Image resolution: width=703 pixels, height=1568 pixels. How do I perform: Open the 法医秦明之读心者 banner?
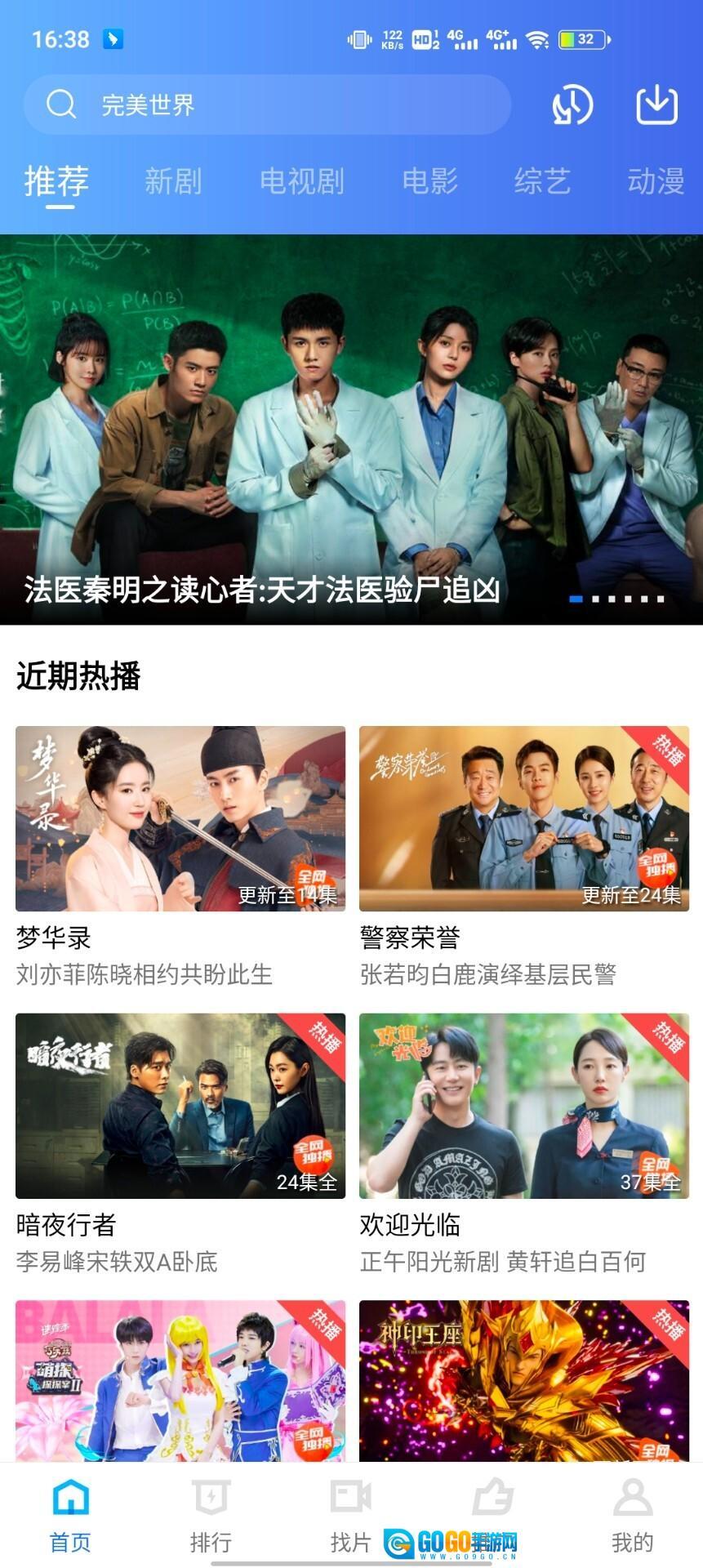pyautogui.click(x=351, y=429)
